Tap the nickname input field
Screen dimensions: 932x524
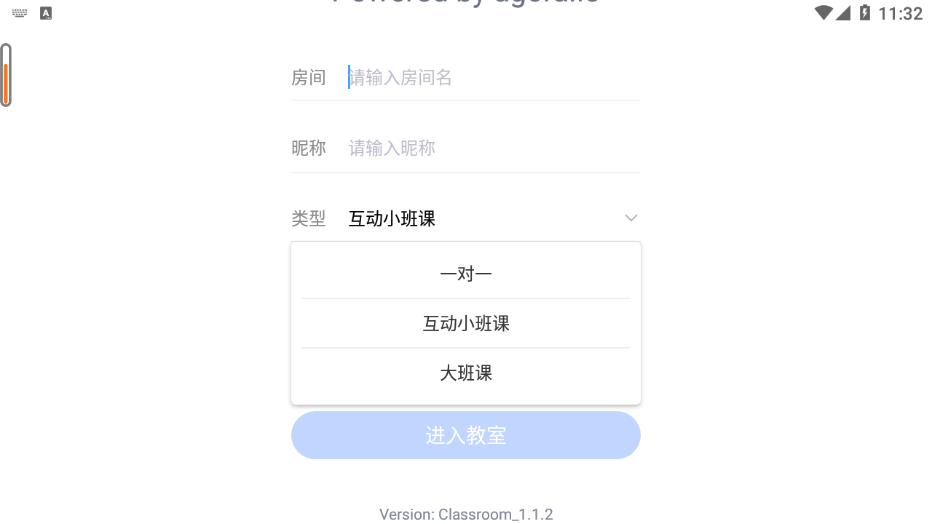coord(490,148)
